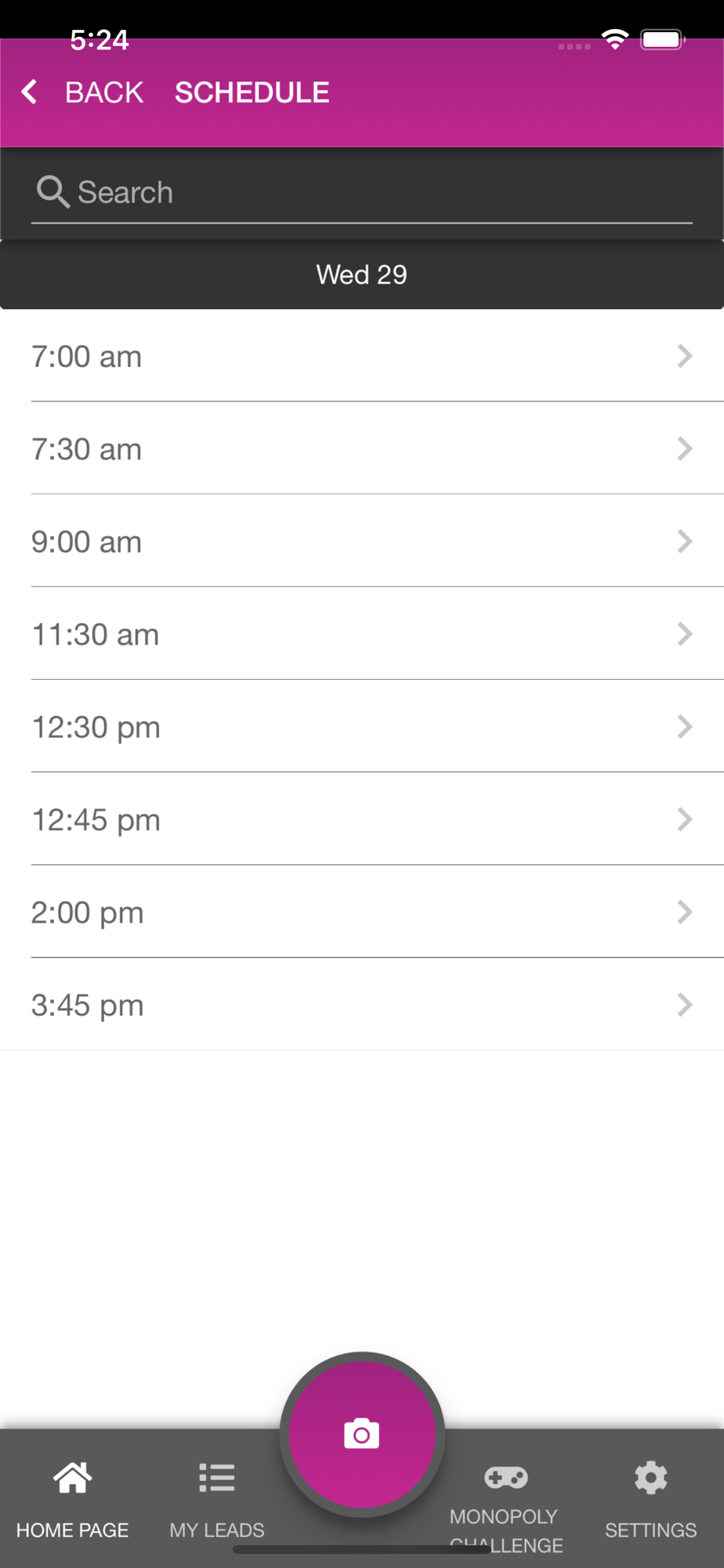Screen dimensions: 724x1568
Task: Open the 12:30 pm schedule entry
Action: point(362,727)
